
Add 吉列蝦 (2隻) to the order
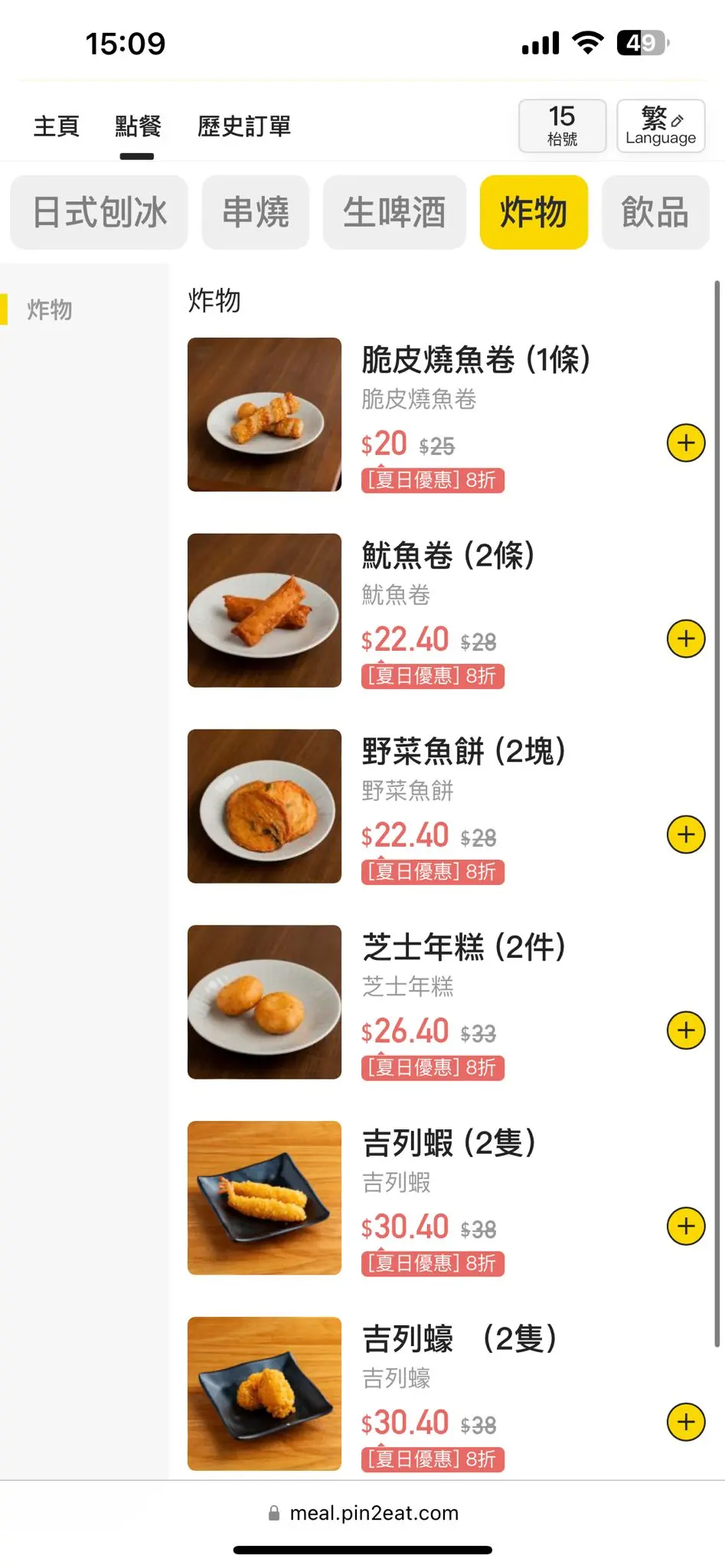(x=685, y=1227)
